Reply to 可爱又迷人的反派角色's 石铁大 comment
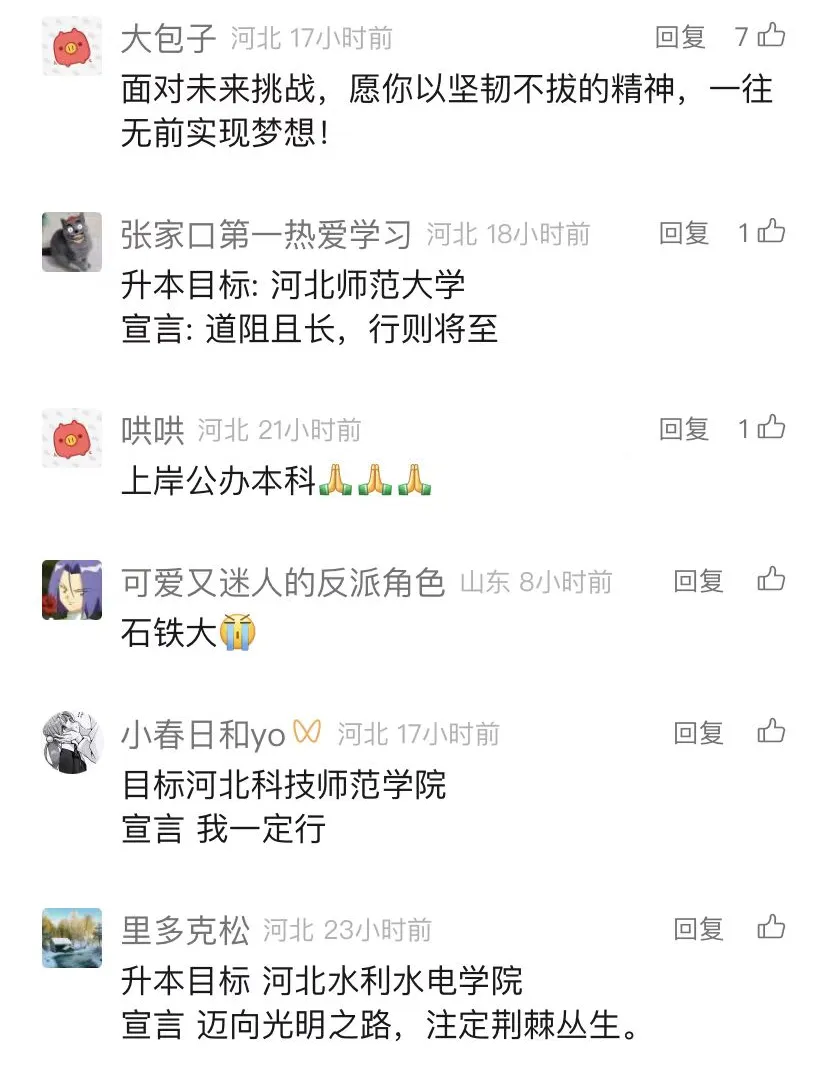 click(698, 581)
